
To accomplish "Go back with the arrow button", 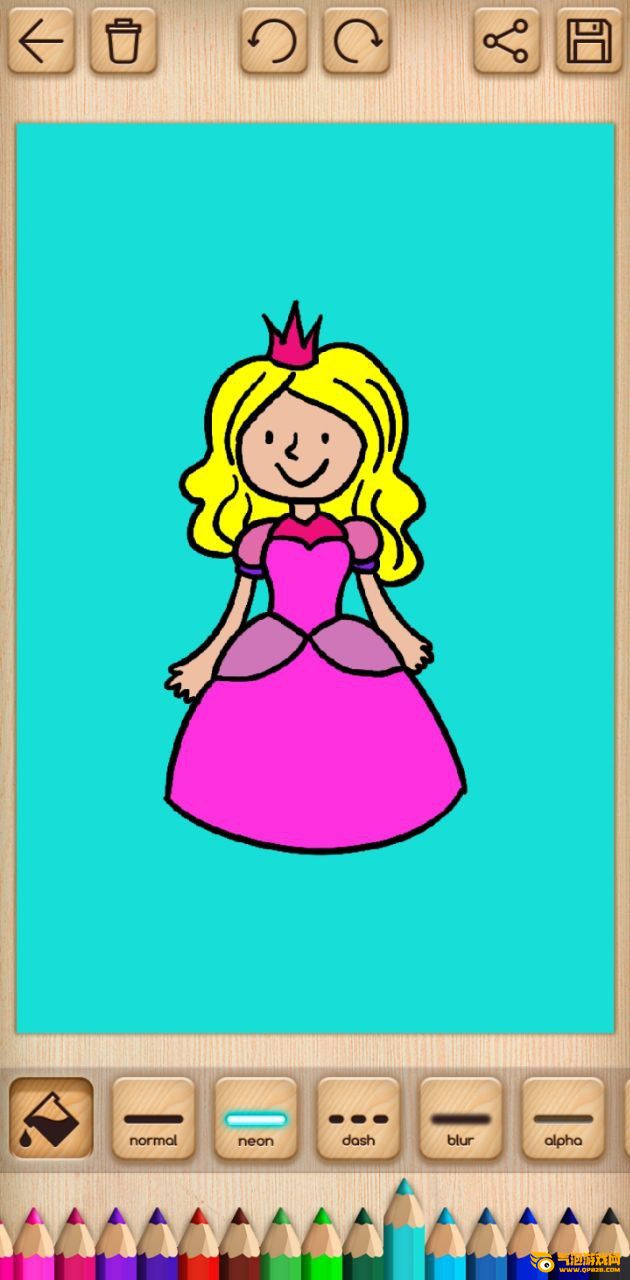I will coord(41,41).
